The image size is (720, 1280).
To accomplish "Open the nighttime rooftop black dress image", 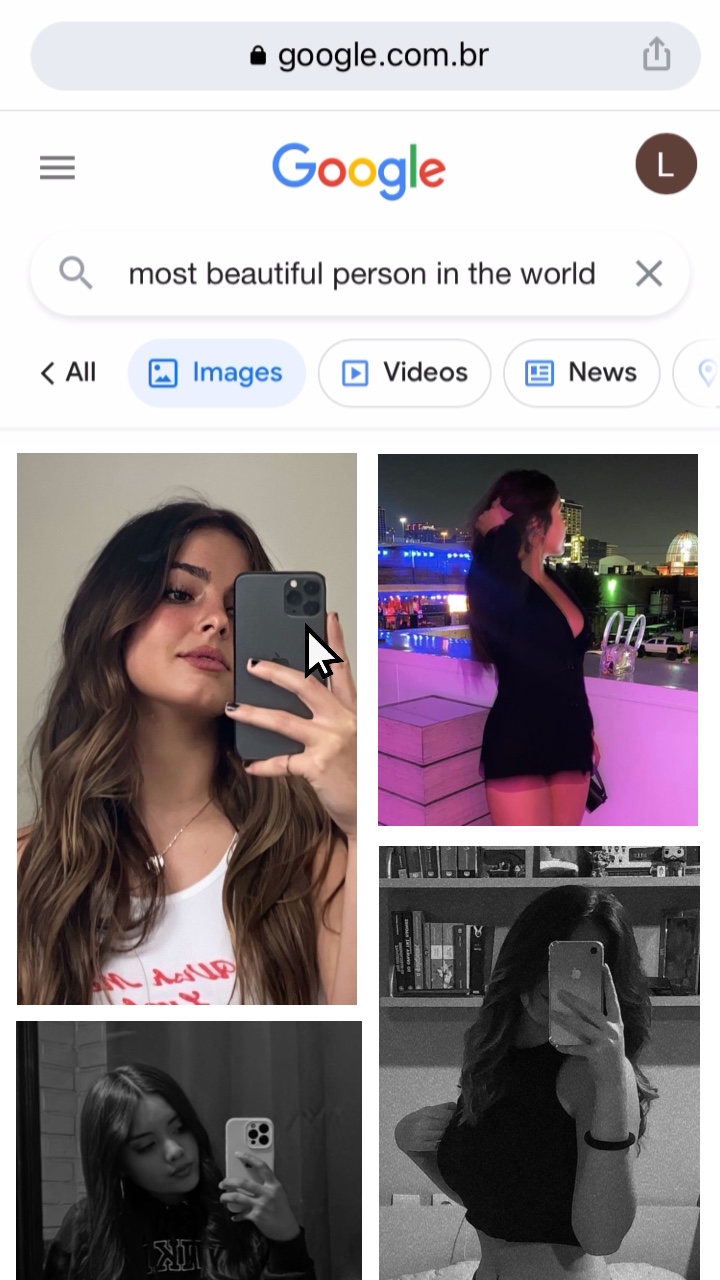I will coord(537,640).
